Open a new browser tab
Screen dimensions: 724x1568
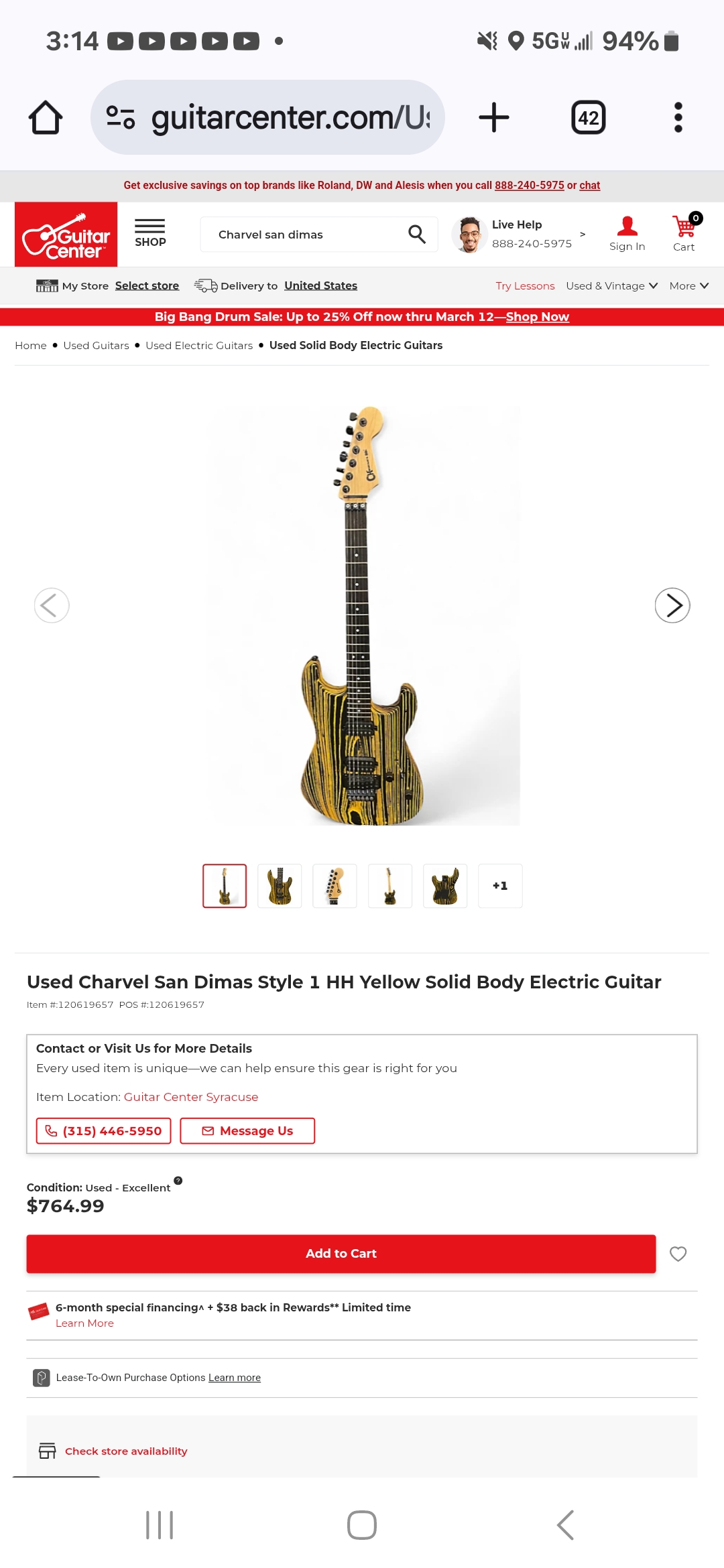click(494, 118)
